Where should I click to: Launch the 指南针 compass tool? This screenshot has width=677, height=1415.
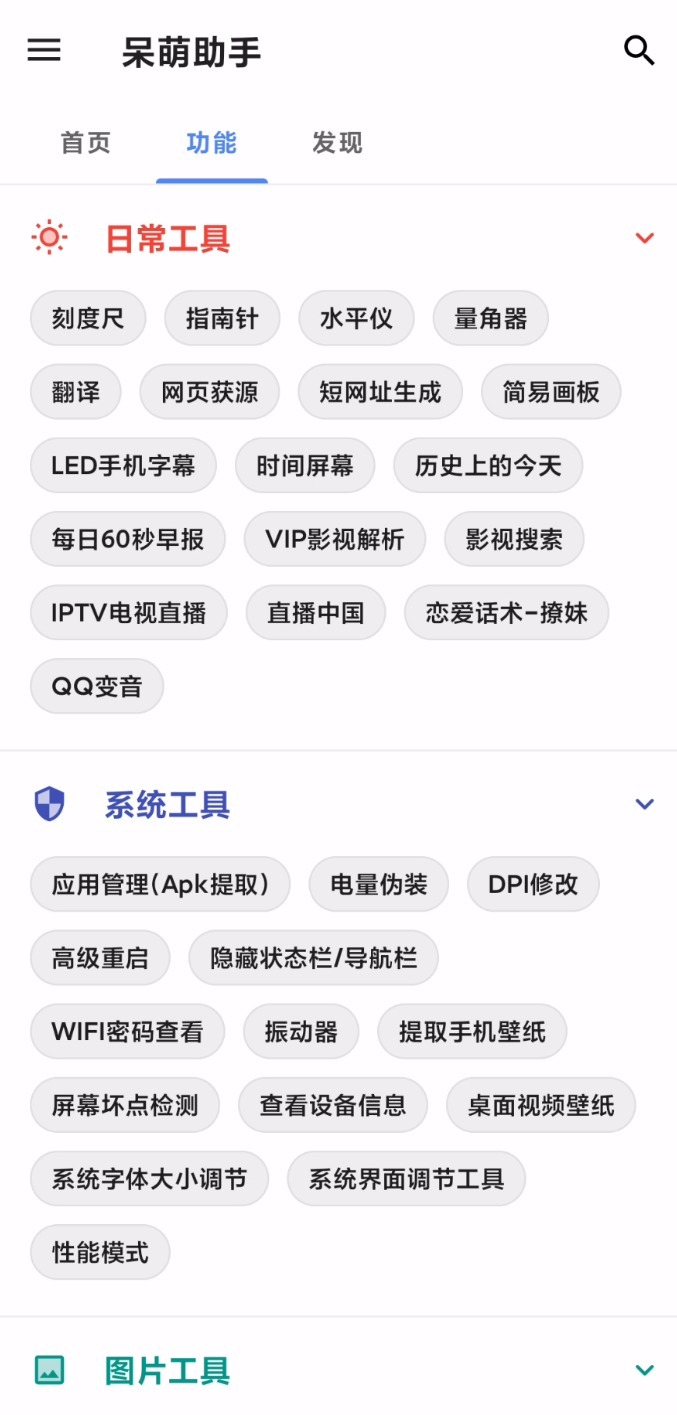click(x=222, y=319)
